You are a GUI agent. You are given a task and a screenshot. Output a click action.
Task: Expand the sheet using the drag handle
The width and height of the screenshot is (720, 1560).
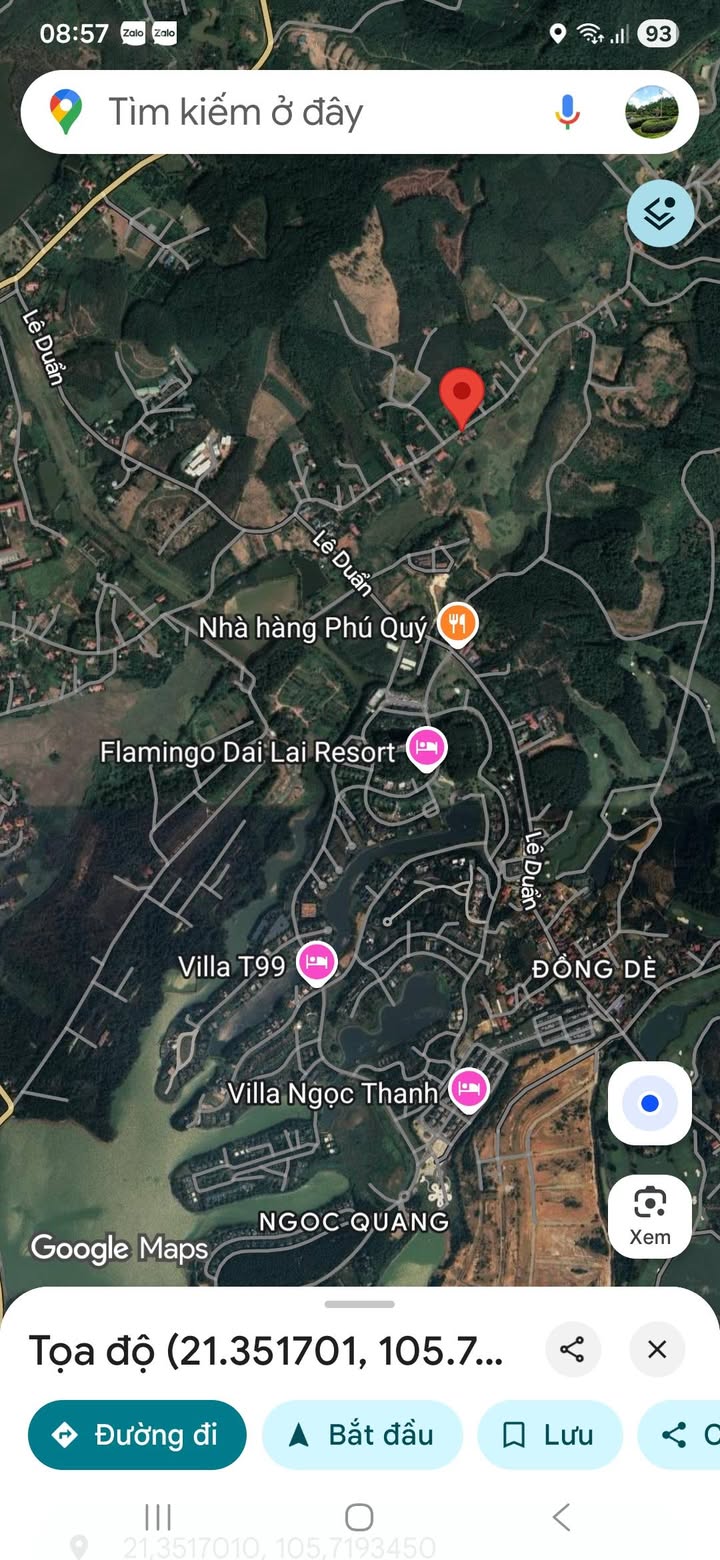click(360, 1304)
